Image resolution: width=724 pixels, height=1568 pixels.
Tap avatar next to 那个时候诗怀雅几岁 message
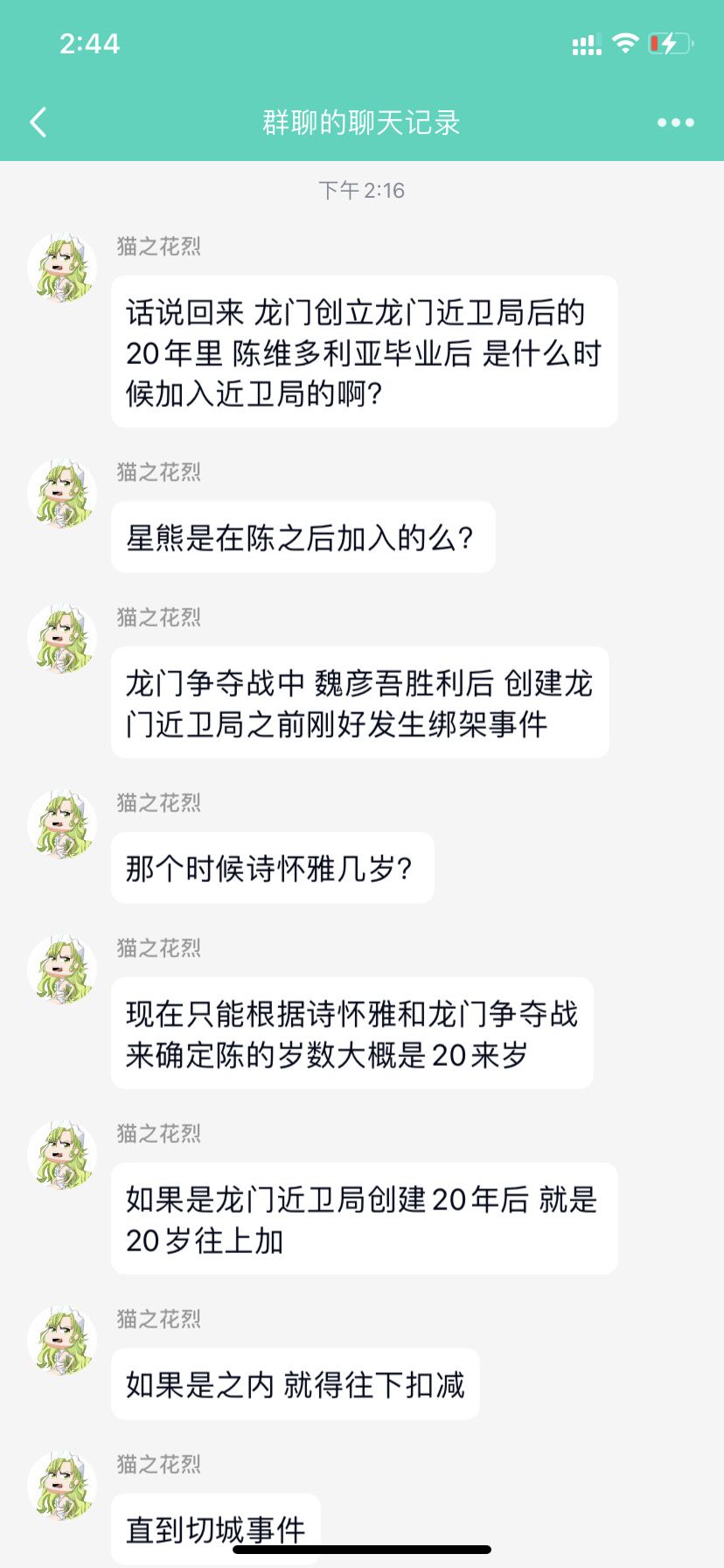[x=61, y=824]
